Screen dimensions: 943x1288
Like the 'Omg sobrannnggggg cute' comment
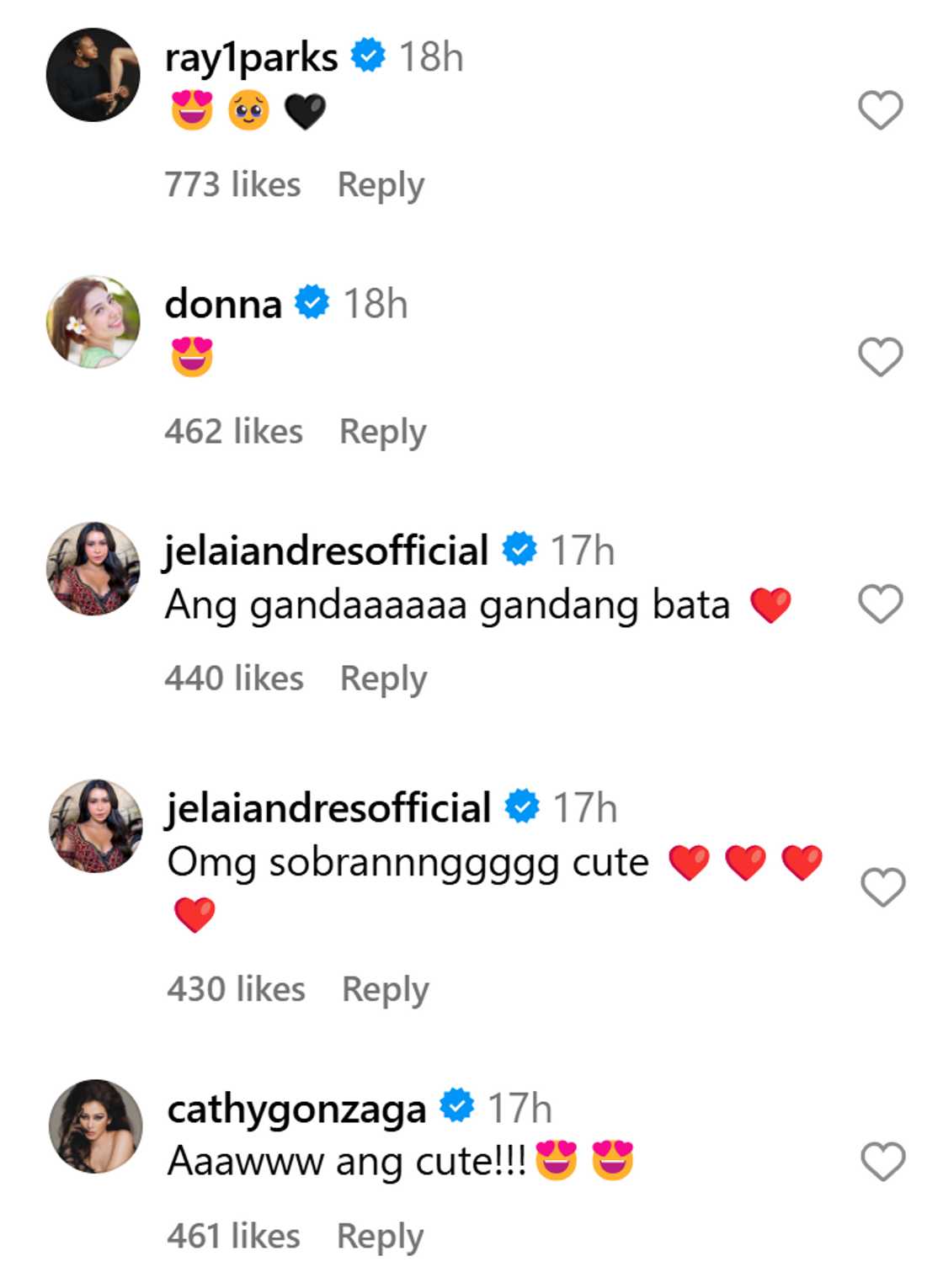[x=882, y=887]
